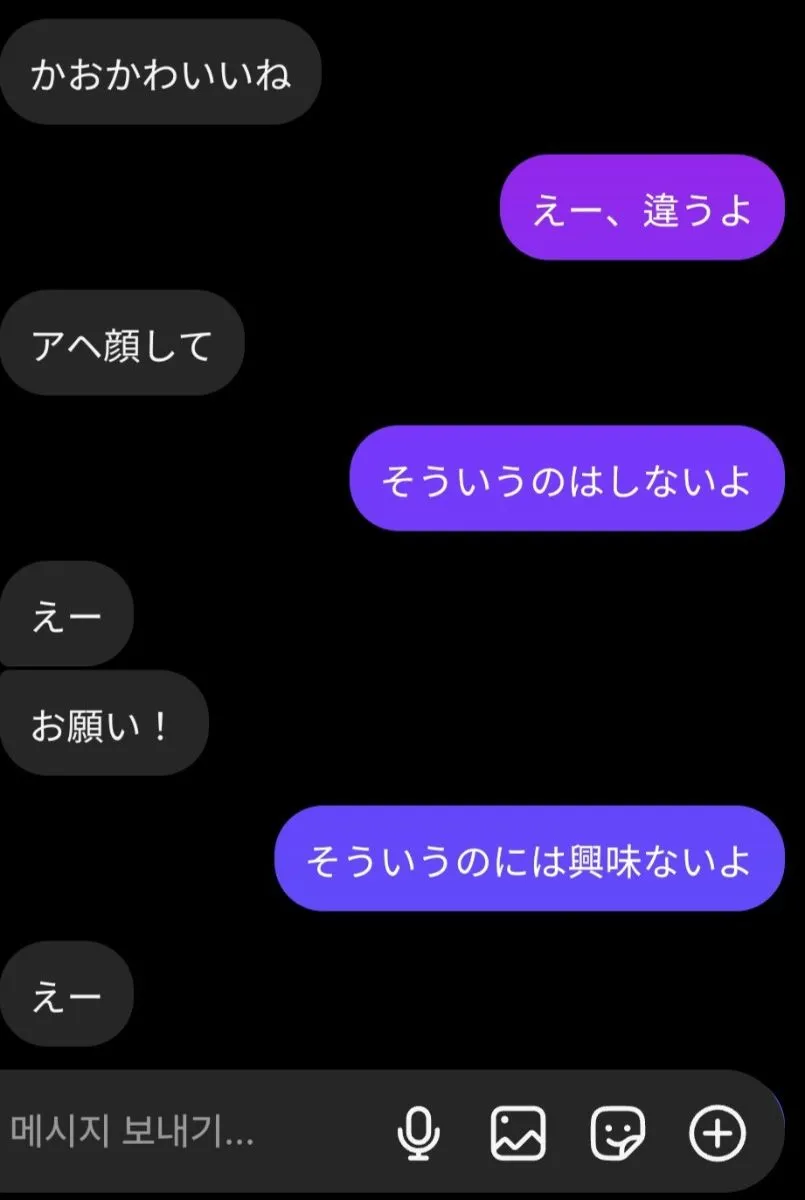Tap the message field 메시지 보내기
Viewport: 805px width, 1200px height.
(190, 1132)
